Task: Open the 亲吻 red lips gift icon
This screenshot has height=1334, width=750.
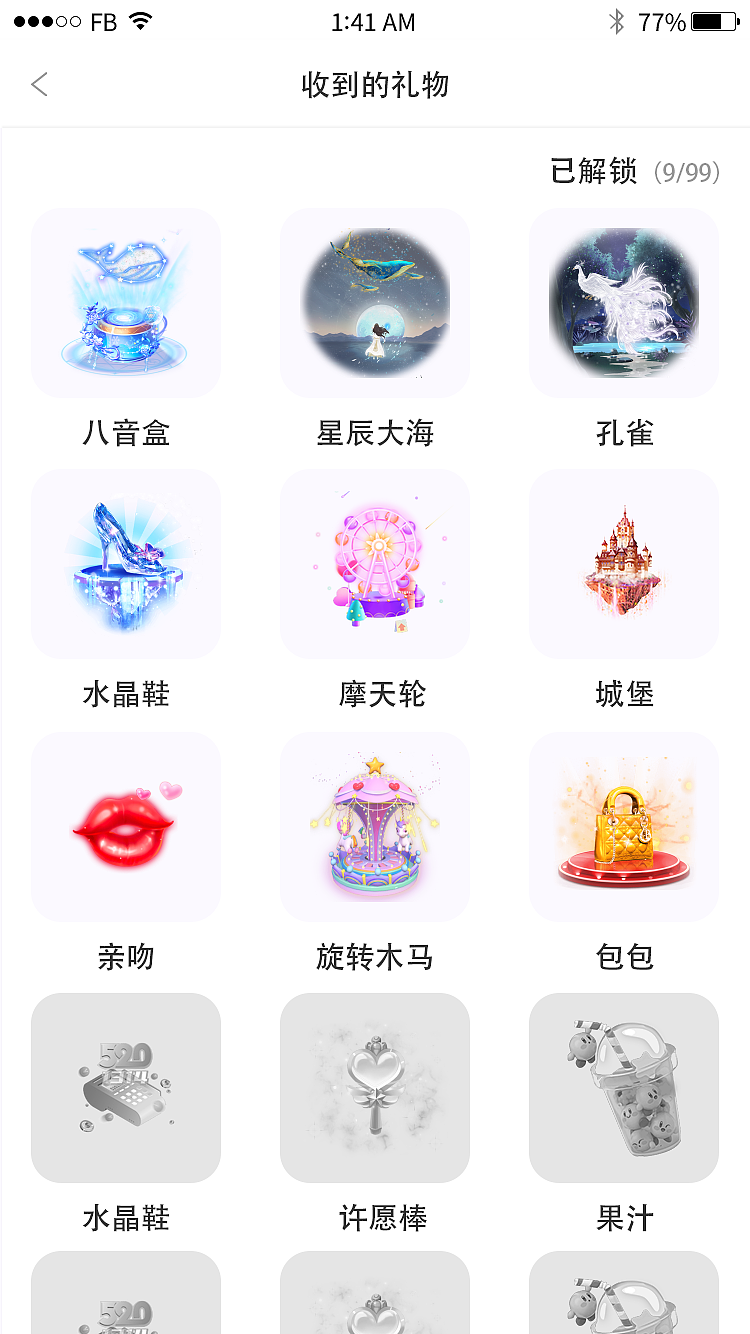Action: [125, 826]
